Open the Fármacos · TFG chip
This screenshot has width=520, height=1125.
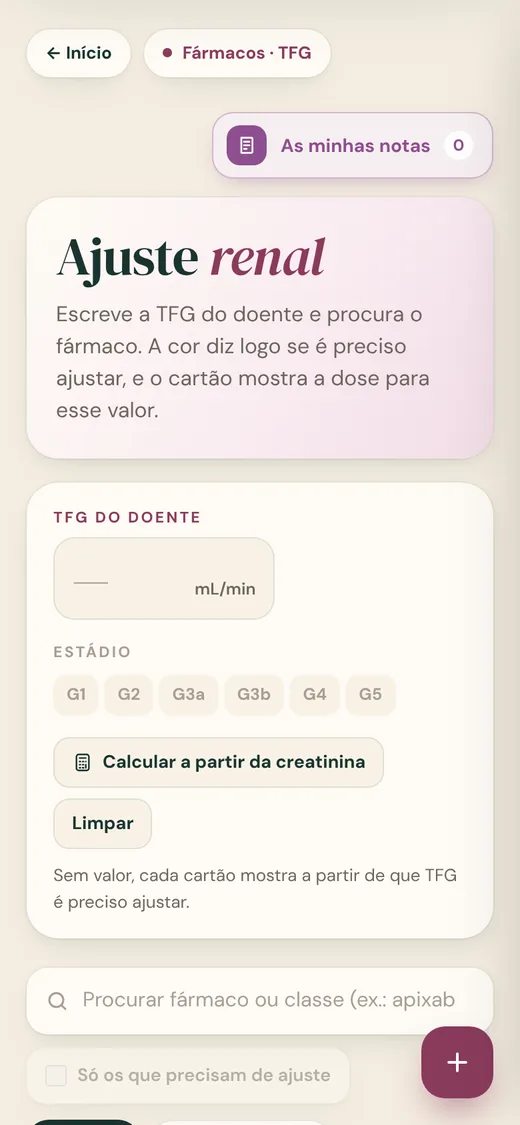coord(237,53)
